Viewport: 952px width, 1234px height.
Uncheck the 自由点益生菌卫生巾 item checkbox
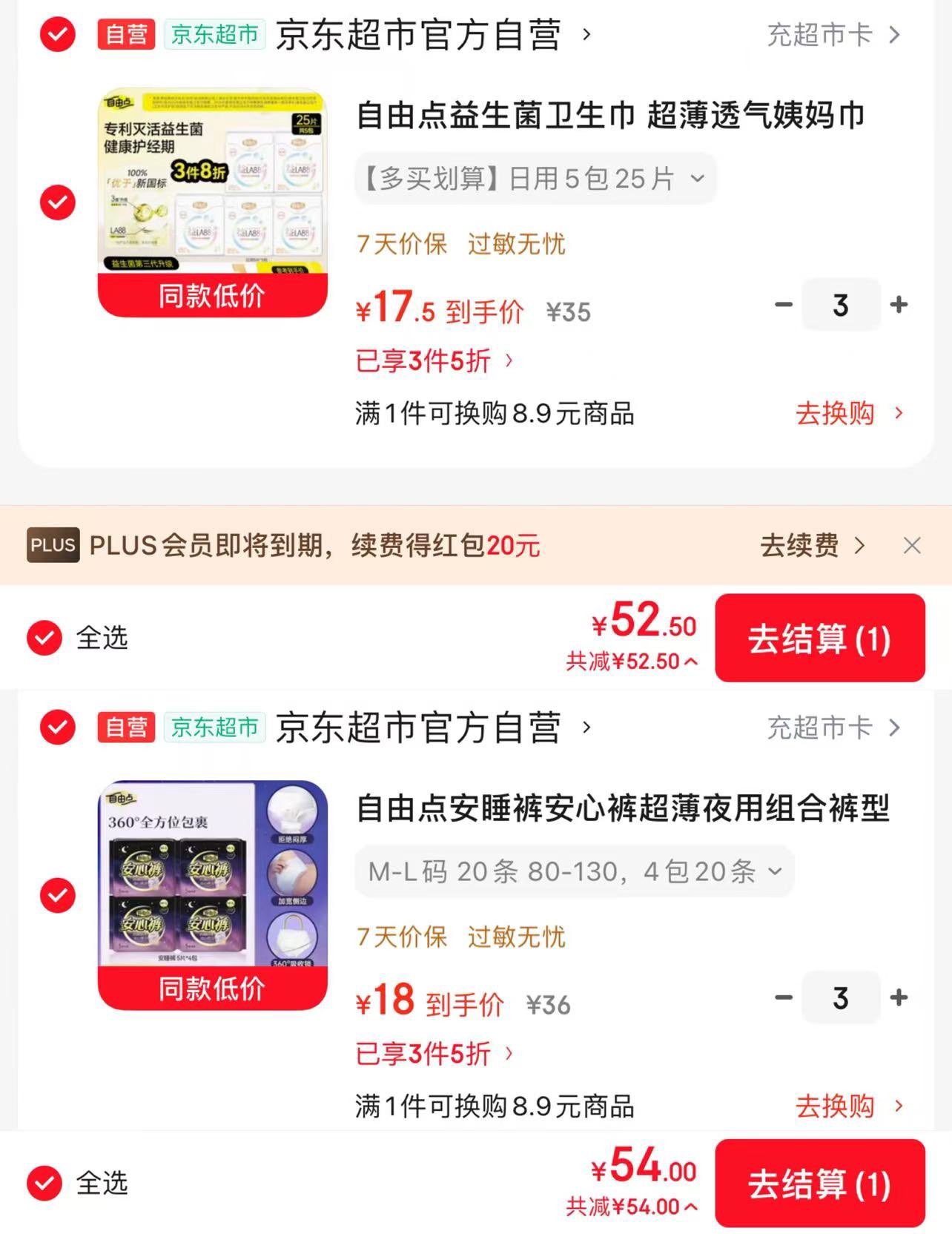pyautogui.click(x=58, y=202)
